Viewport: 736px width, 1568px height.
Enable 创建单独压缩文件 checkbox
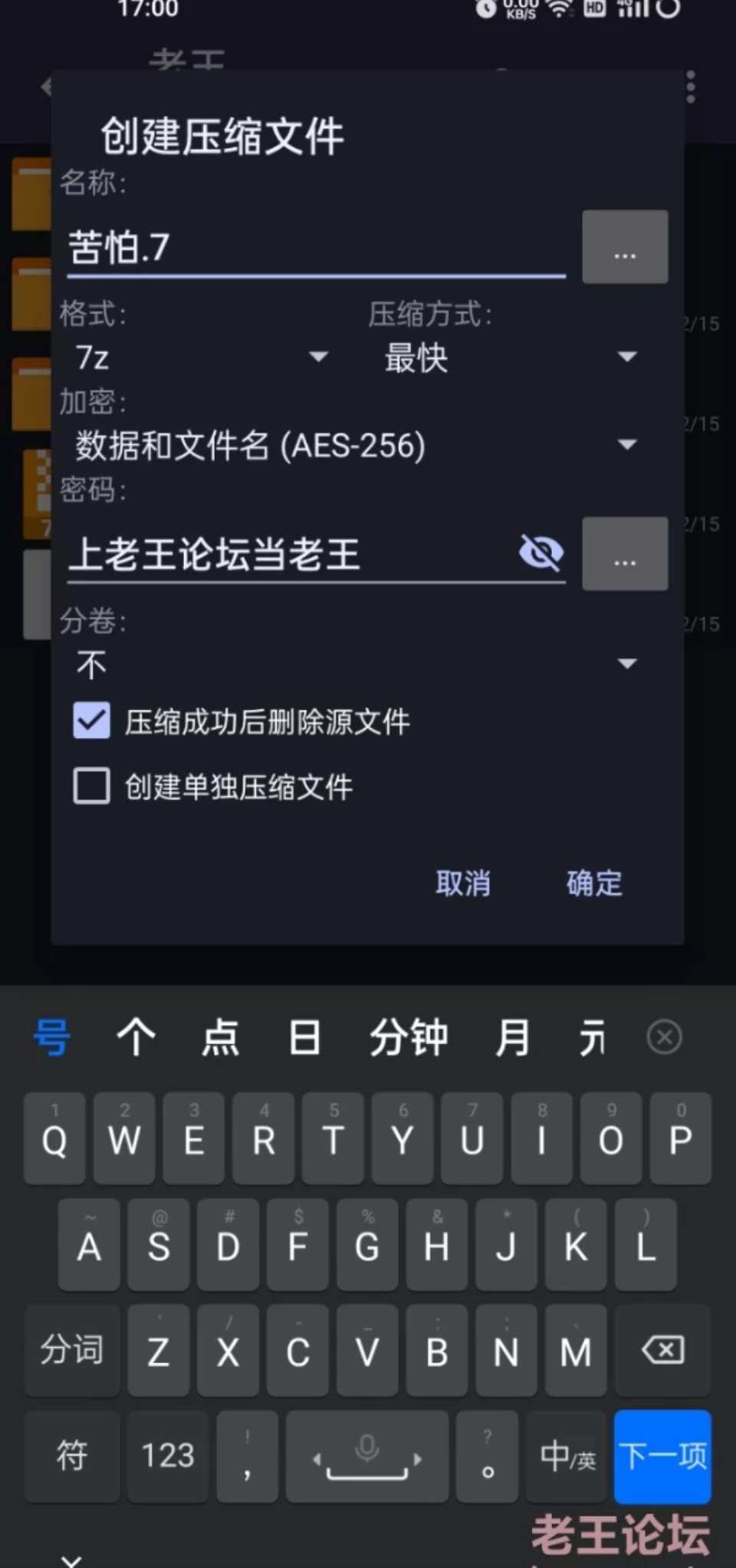pos(92,786)
